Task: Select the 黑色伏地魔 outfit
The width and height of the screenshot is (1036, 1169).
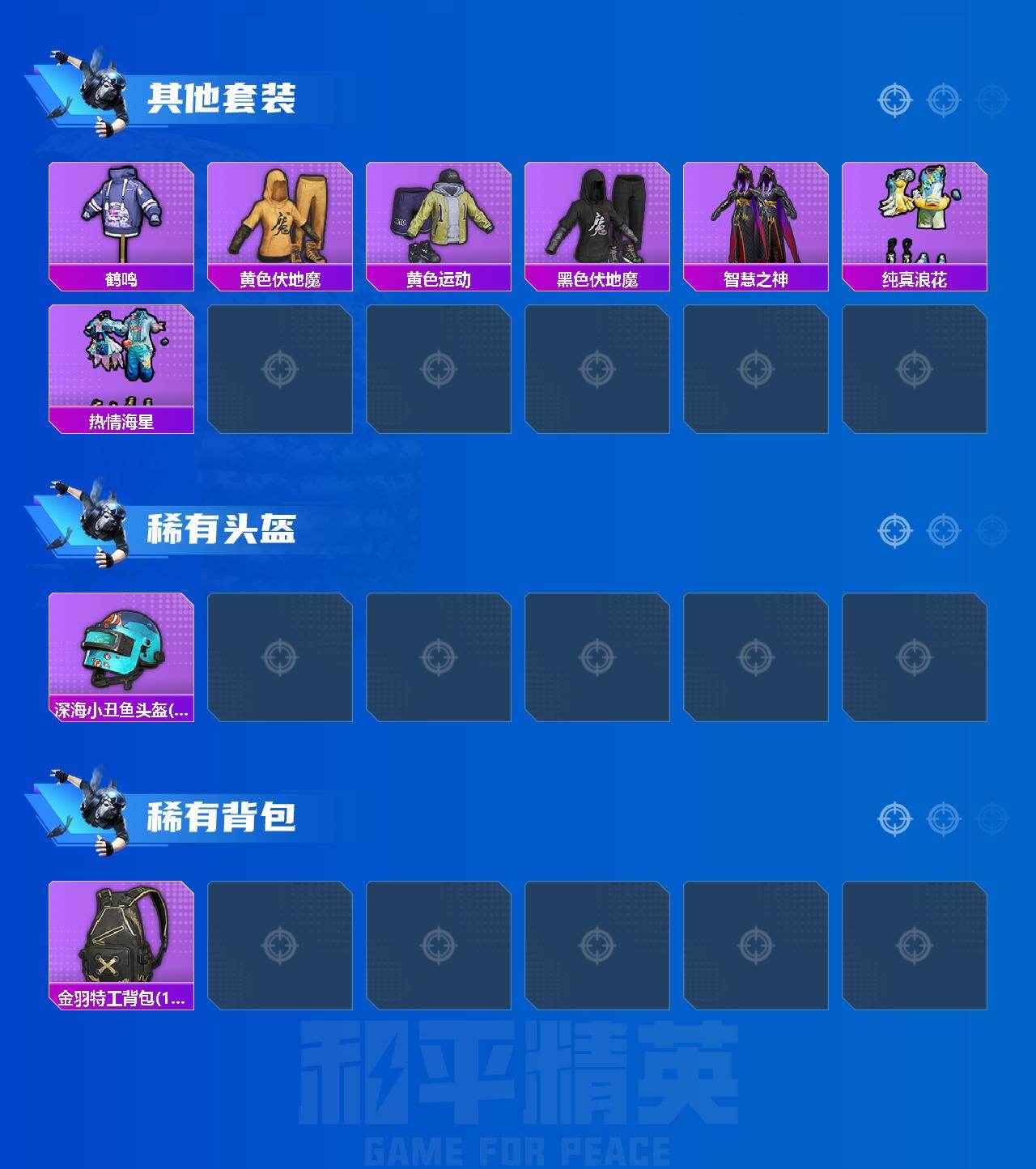Action: coord(596,215)
